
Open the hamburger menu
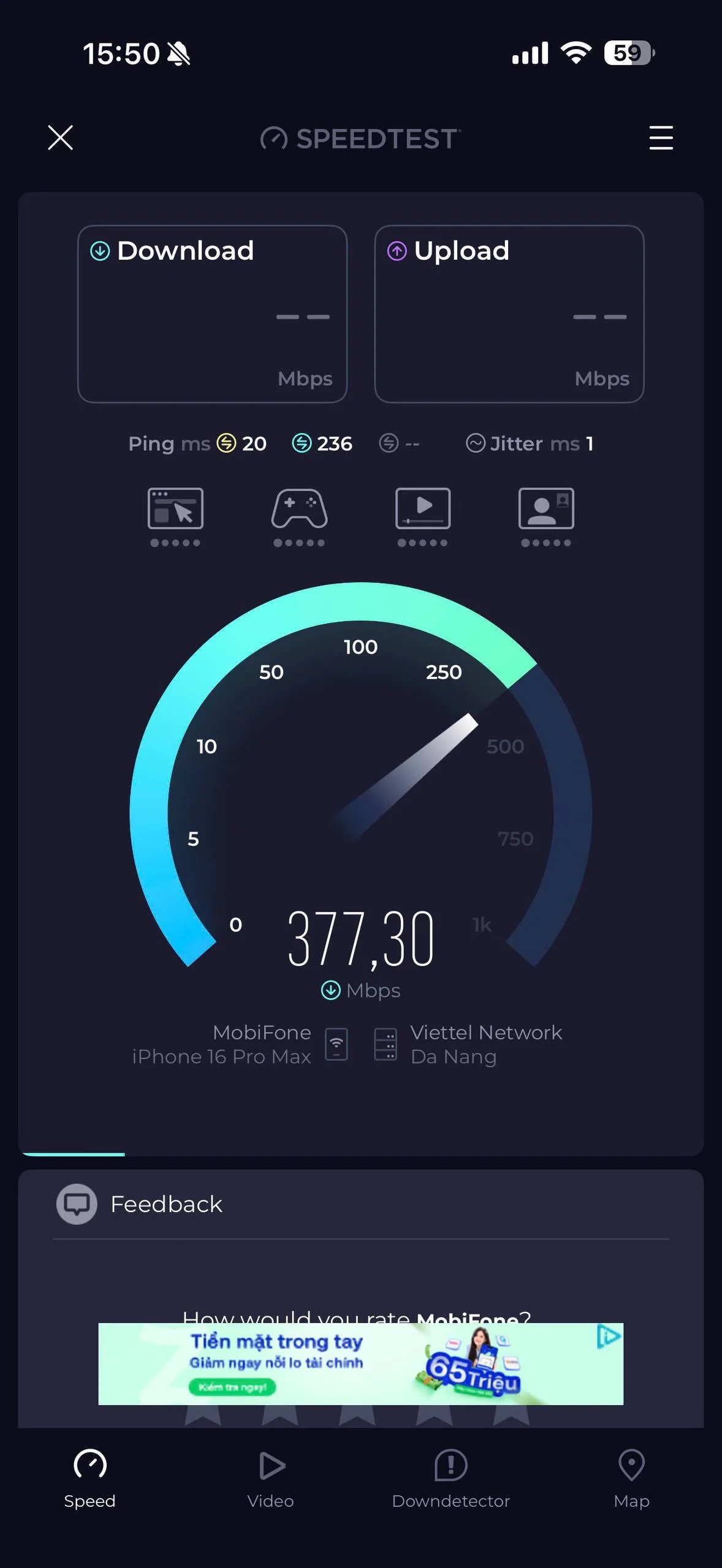[x=661, y=137]
